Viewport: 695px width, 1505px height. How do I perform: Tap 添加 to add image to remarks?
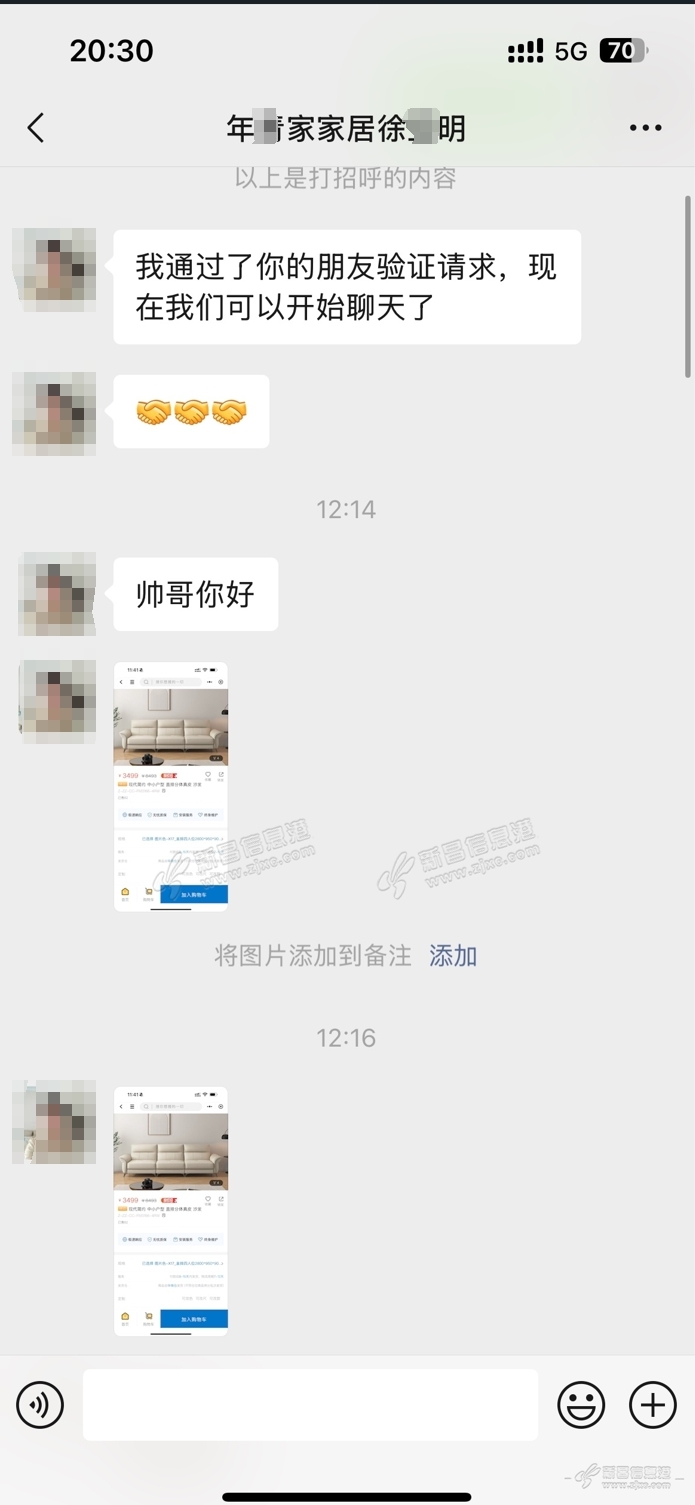tap(453, 956)
